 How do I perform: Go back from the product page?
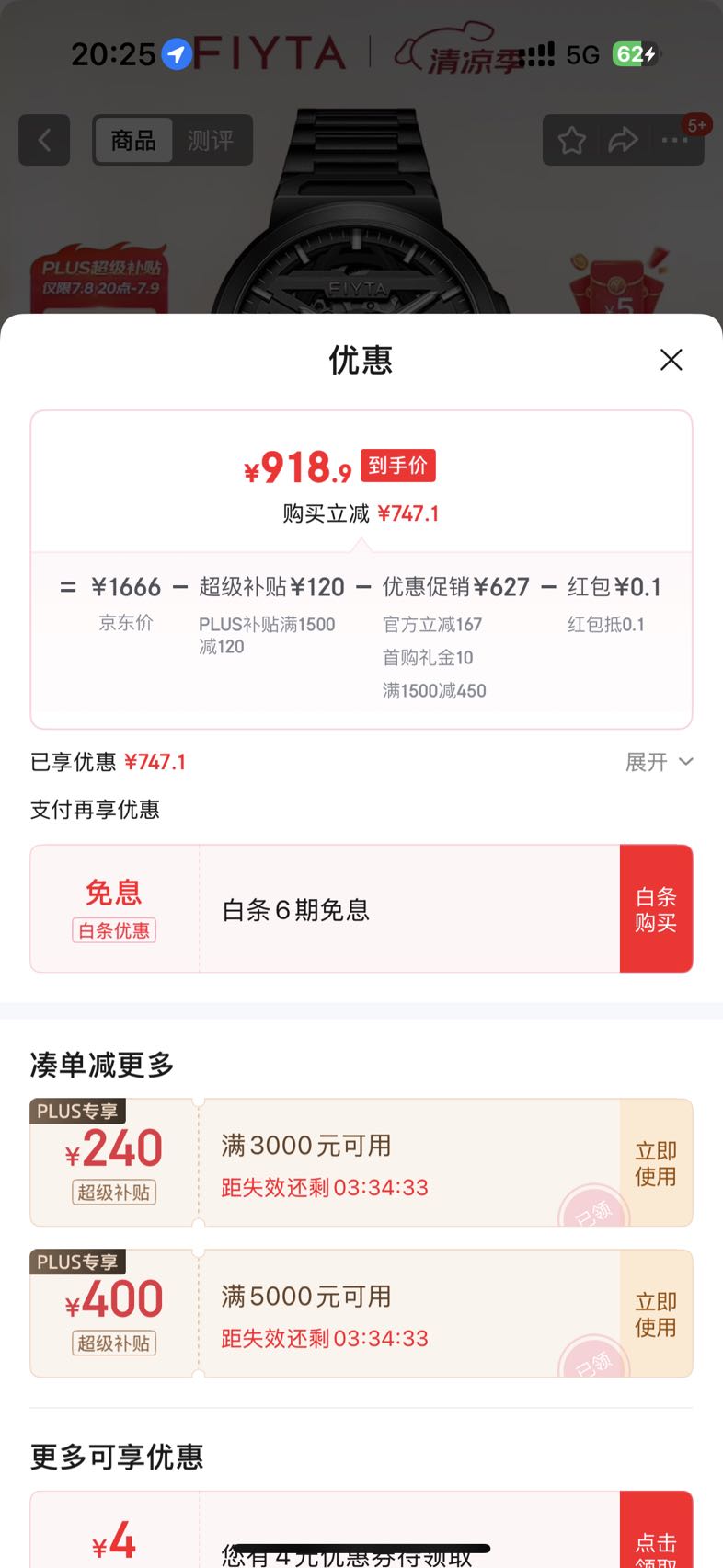pyautogui.click(x=44, y=140)
